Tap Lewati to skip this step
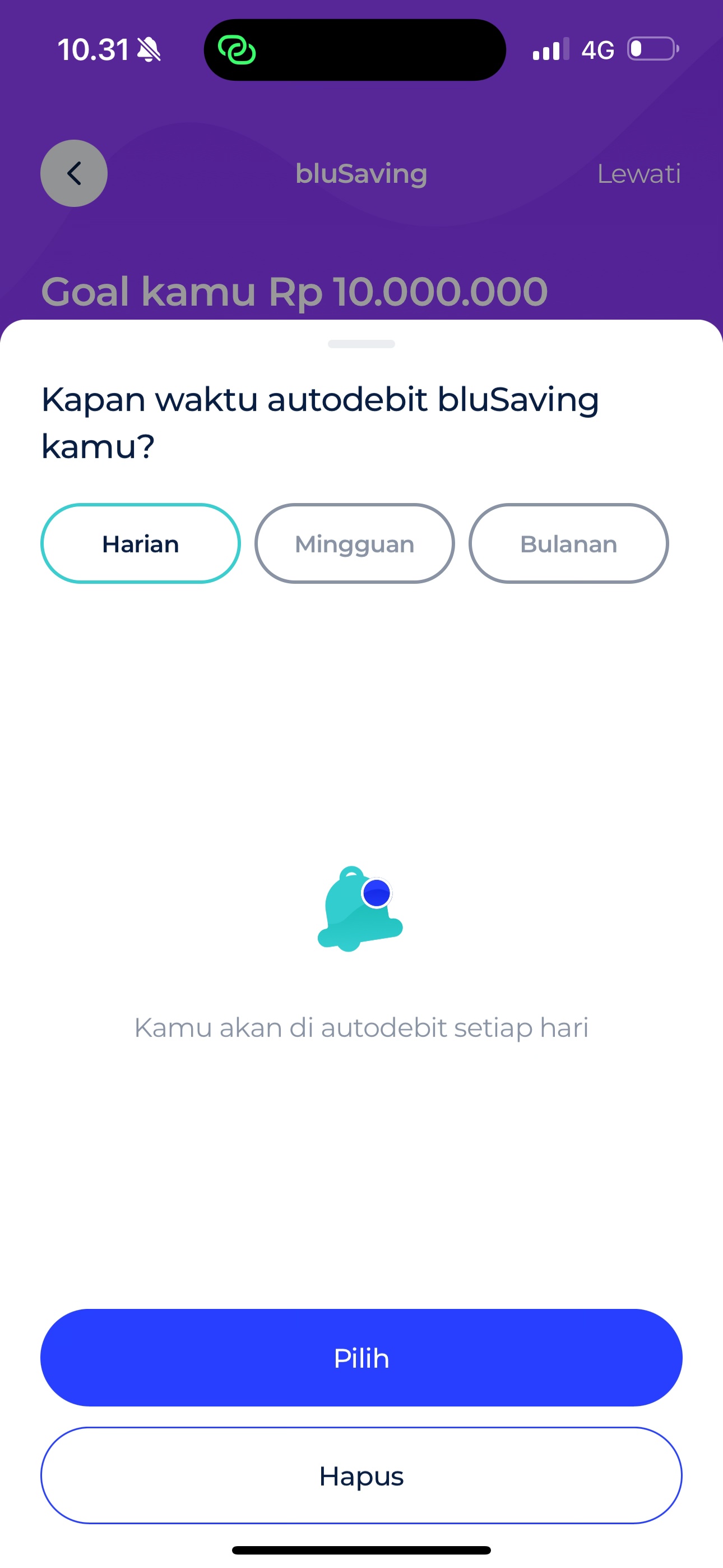723x1568 pixels. (x=638, y=174)
